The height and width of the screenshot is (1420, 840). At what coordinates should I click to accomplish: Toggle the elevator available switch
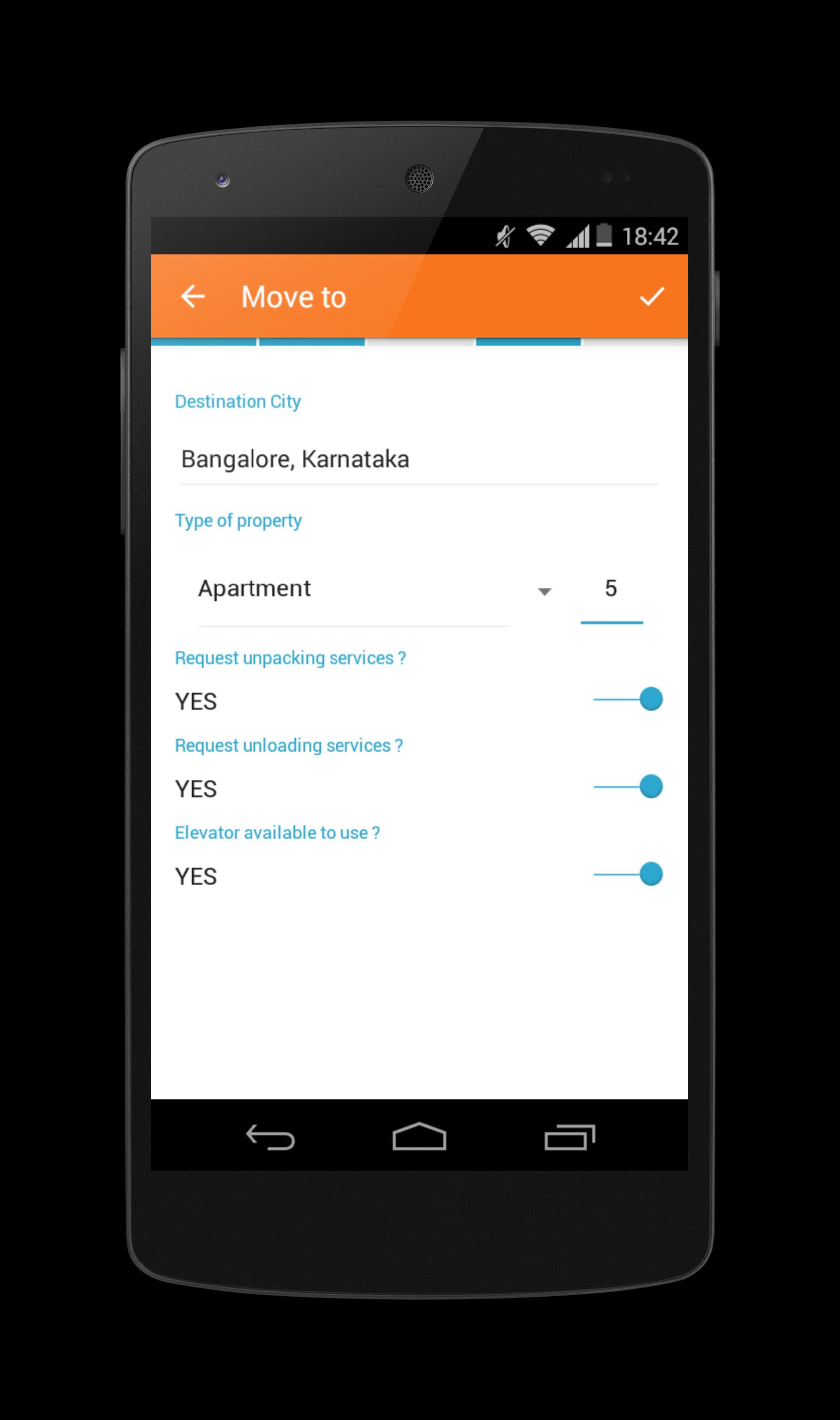click(x=628, y=874)
